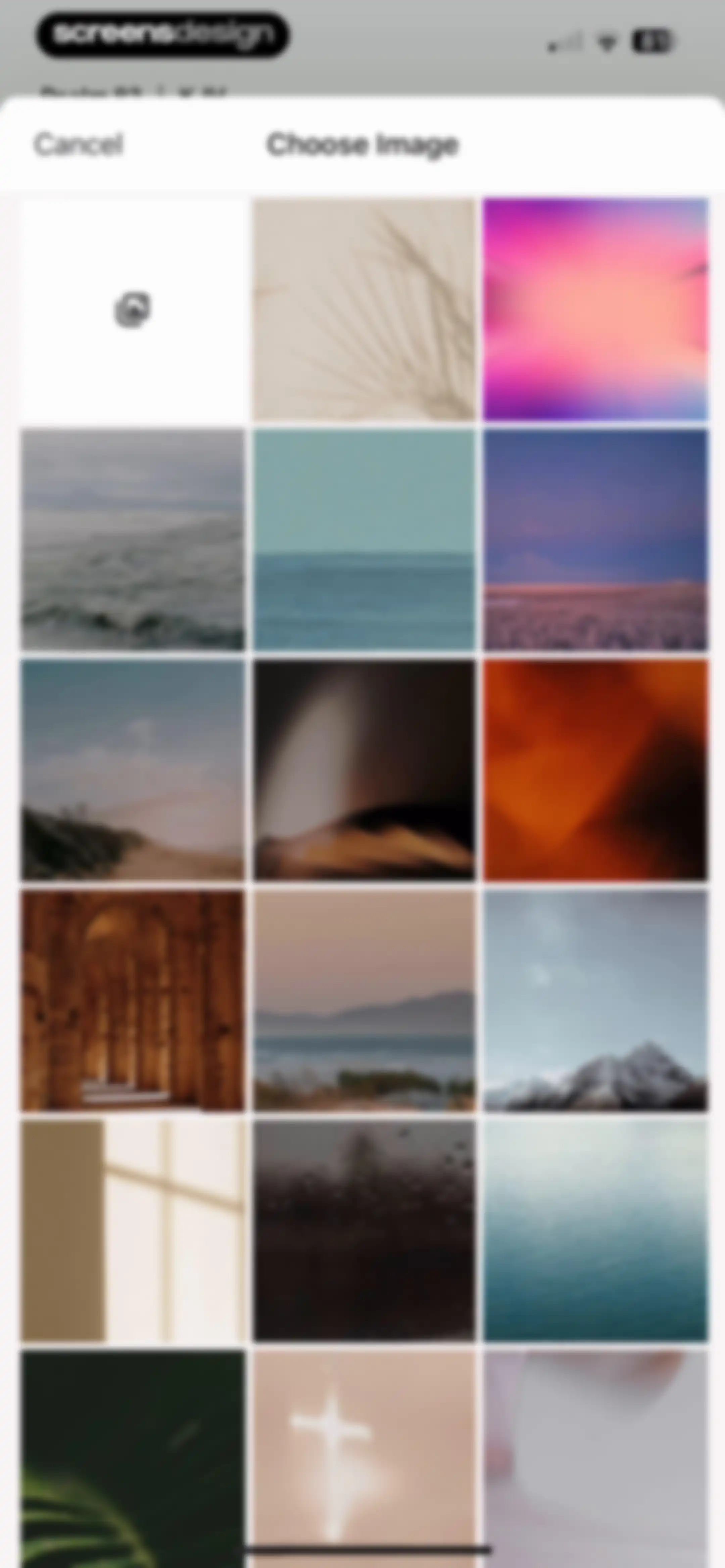Screen dimensions: 725x1568
Task: Pick the glowing cross image
Action: point(364,1459)
